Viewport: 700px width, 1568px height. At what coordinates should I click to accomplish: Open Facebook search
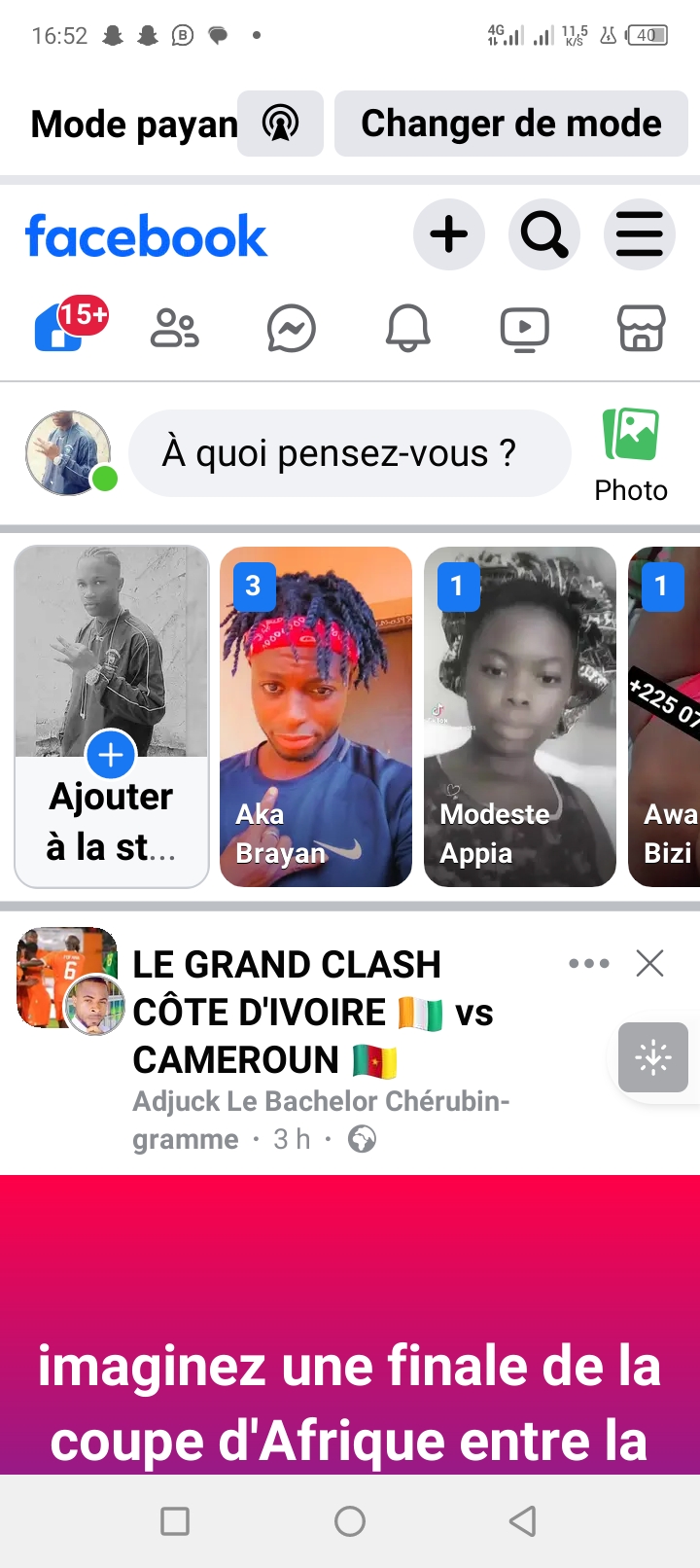(543, 235)
